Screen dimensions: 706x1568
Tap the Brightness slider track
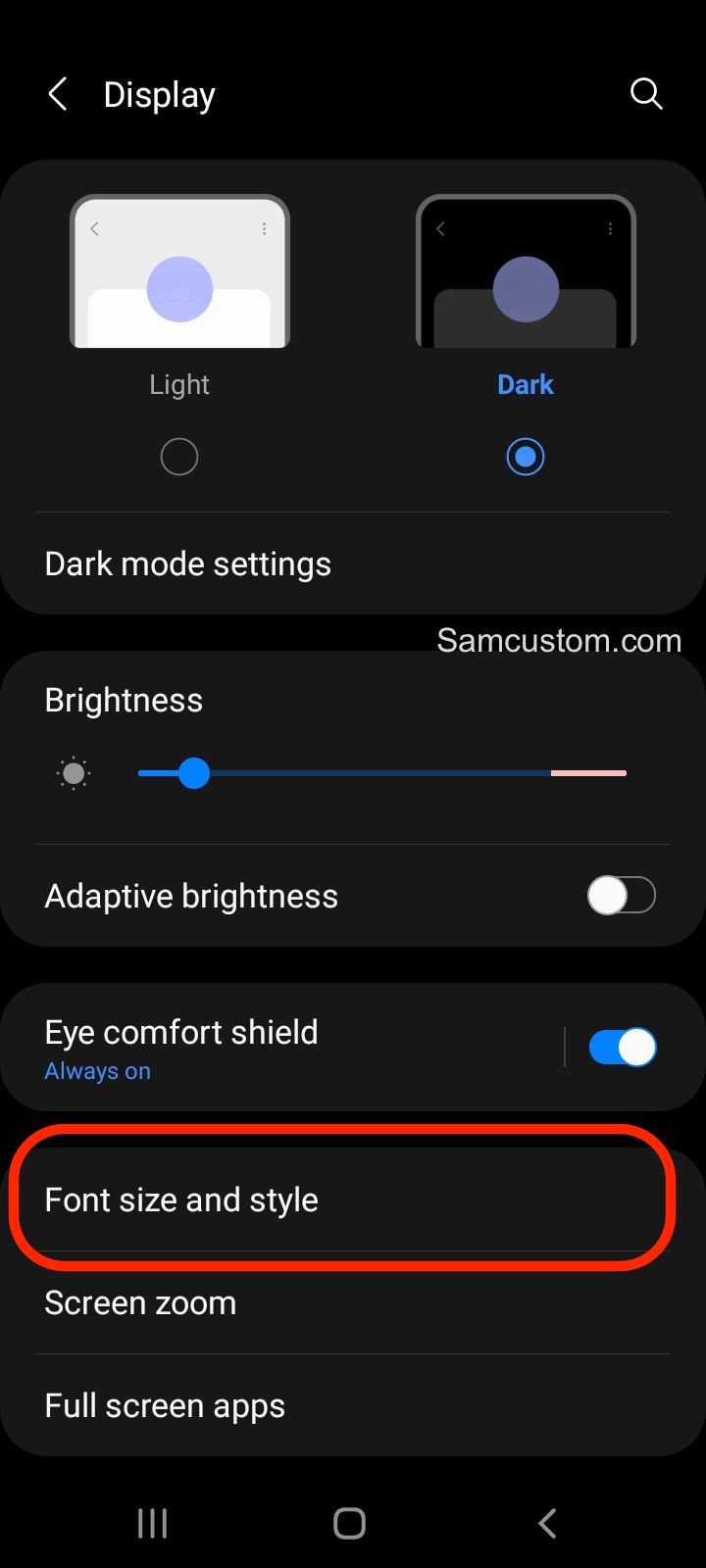[x=382, y=773]
